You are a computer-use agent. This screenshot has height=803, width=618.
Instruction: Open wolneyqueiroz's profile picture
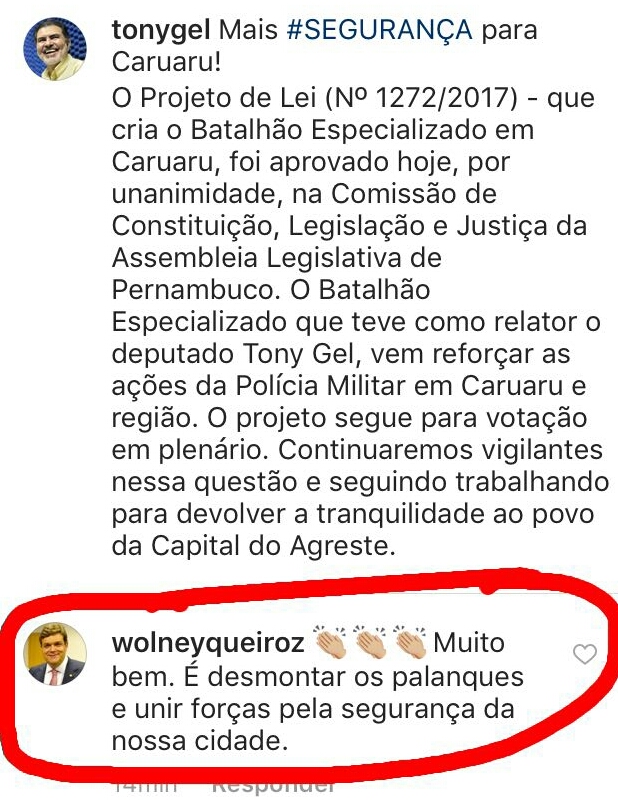(x=55, y=655)
